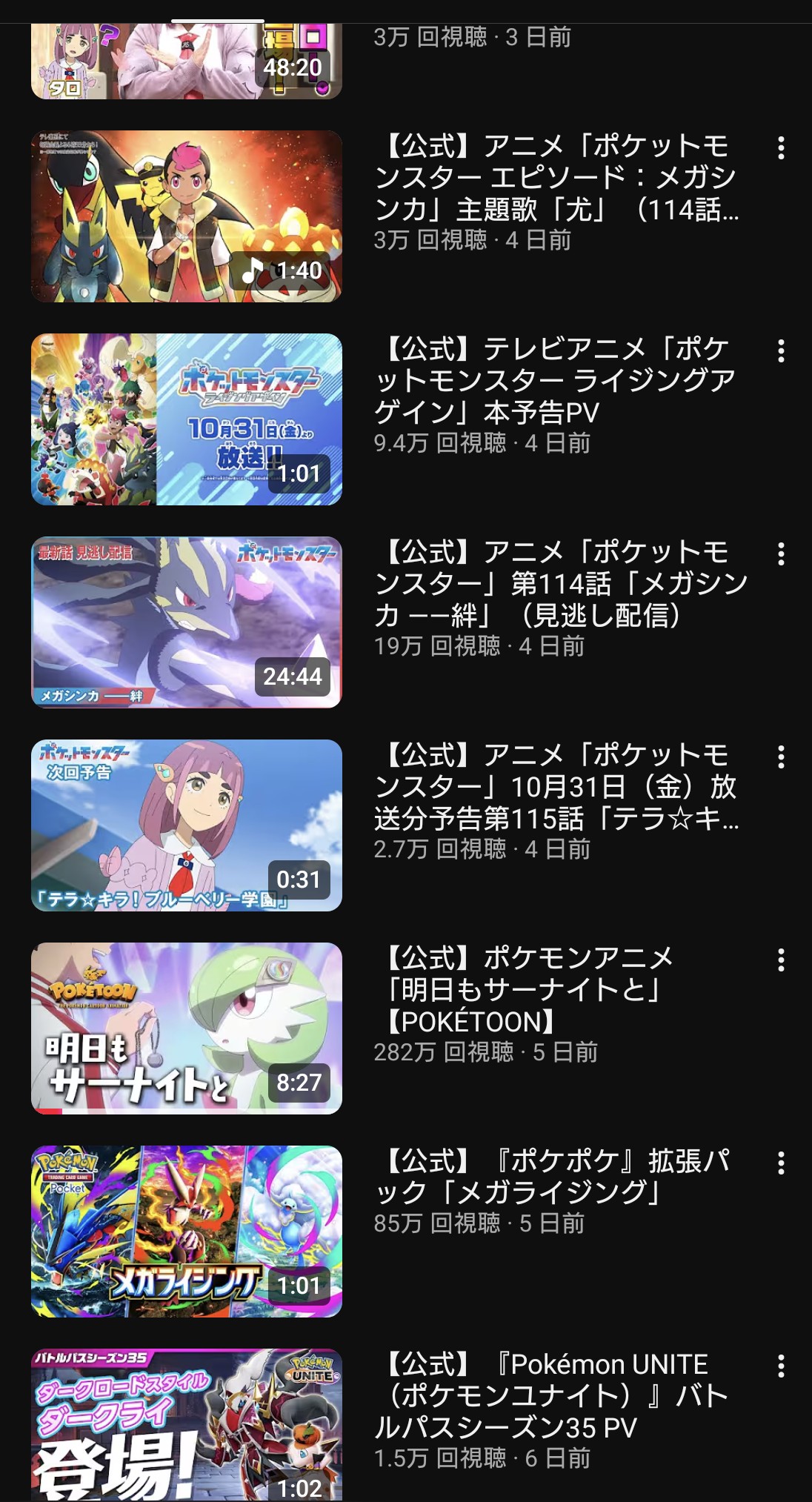
Task: Open three-dot menu for 第115話 予告
Action: 780,757
